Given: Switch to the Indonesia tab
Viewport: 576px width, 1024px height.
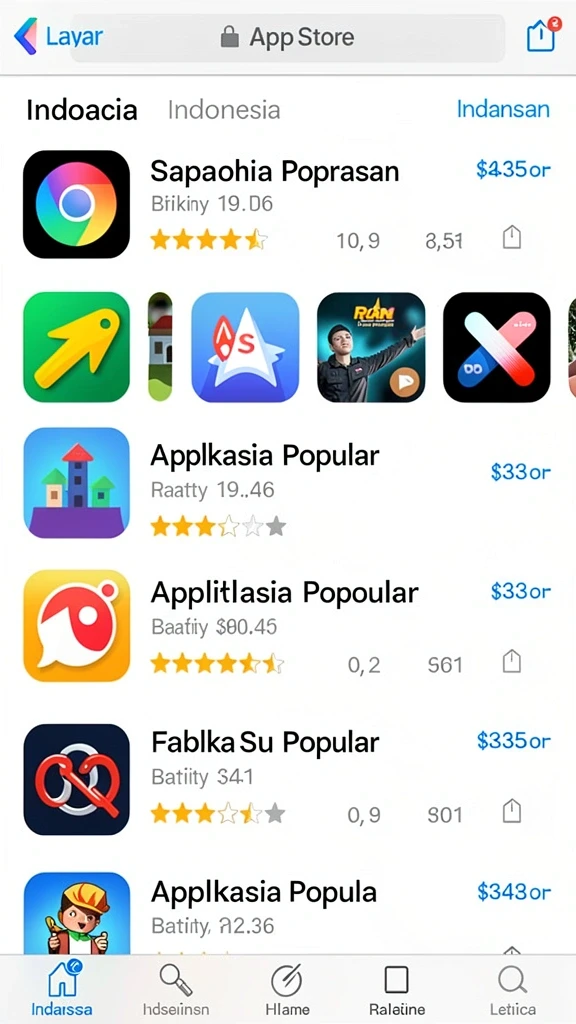Looking at the screenshot, I should pos(223,110).
